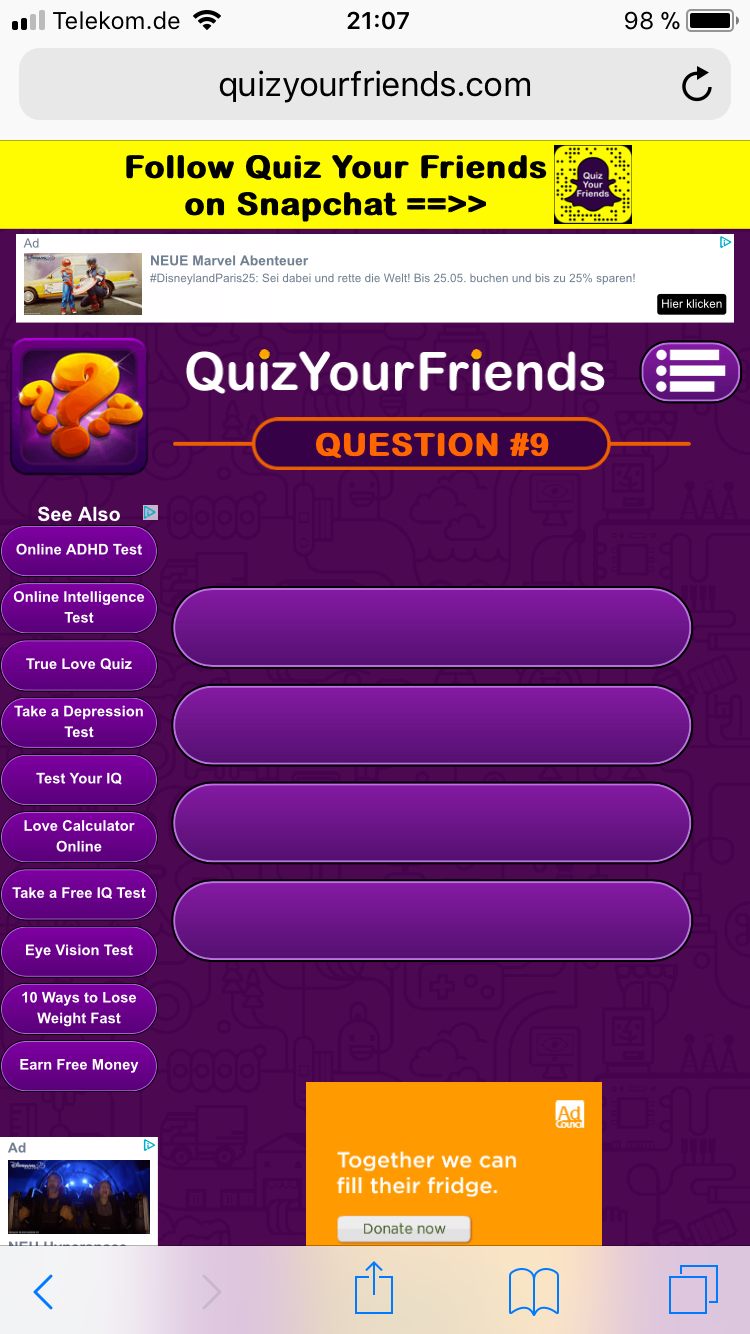This screenshot has height=1334, width=750.
Task: Open the True Love Quiz link
Action: (x=79, y=665)
